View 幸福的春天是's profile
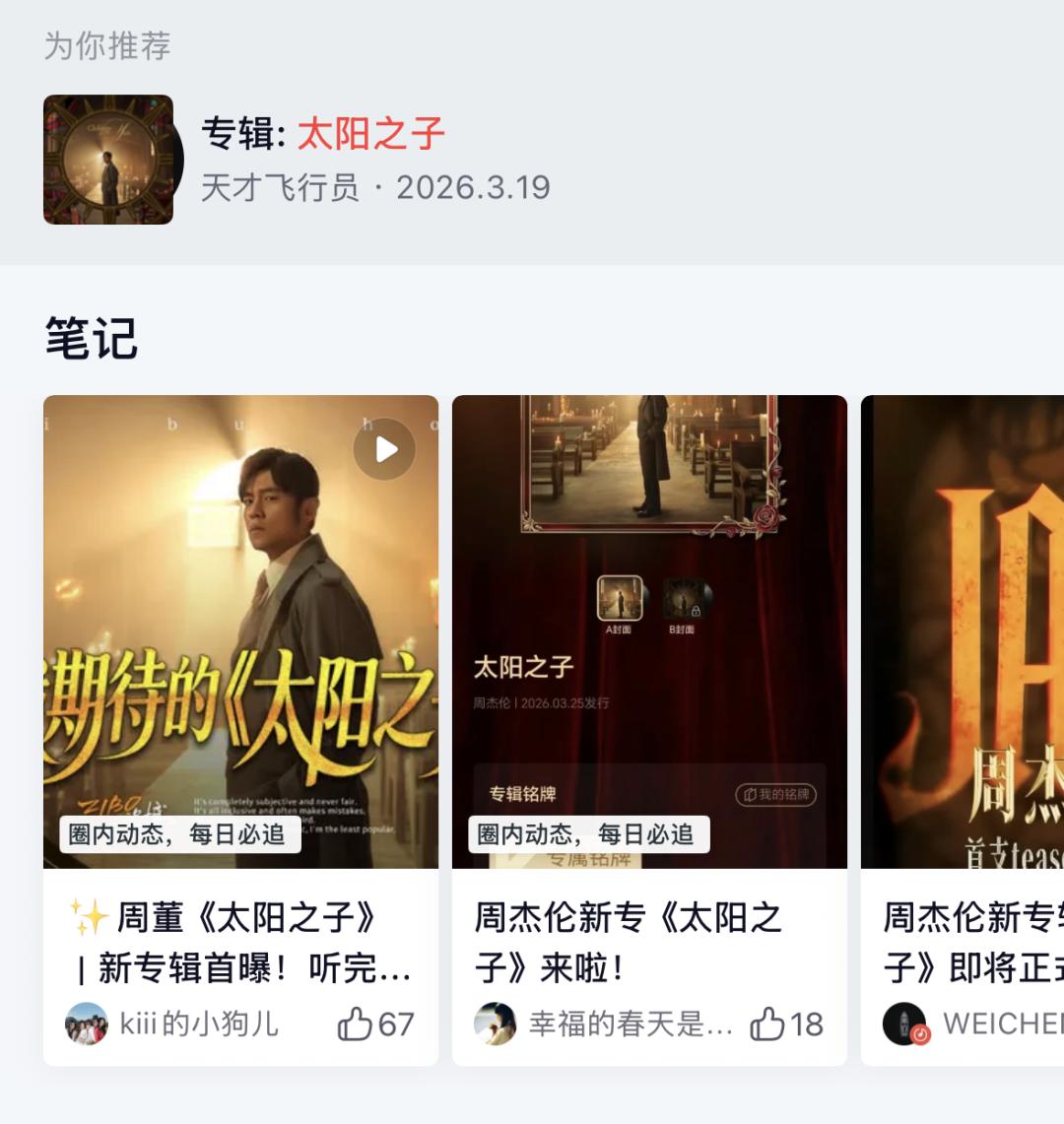1064x1124 pixels. point(496,1025)
